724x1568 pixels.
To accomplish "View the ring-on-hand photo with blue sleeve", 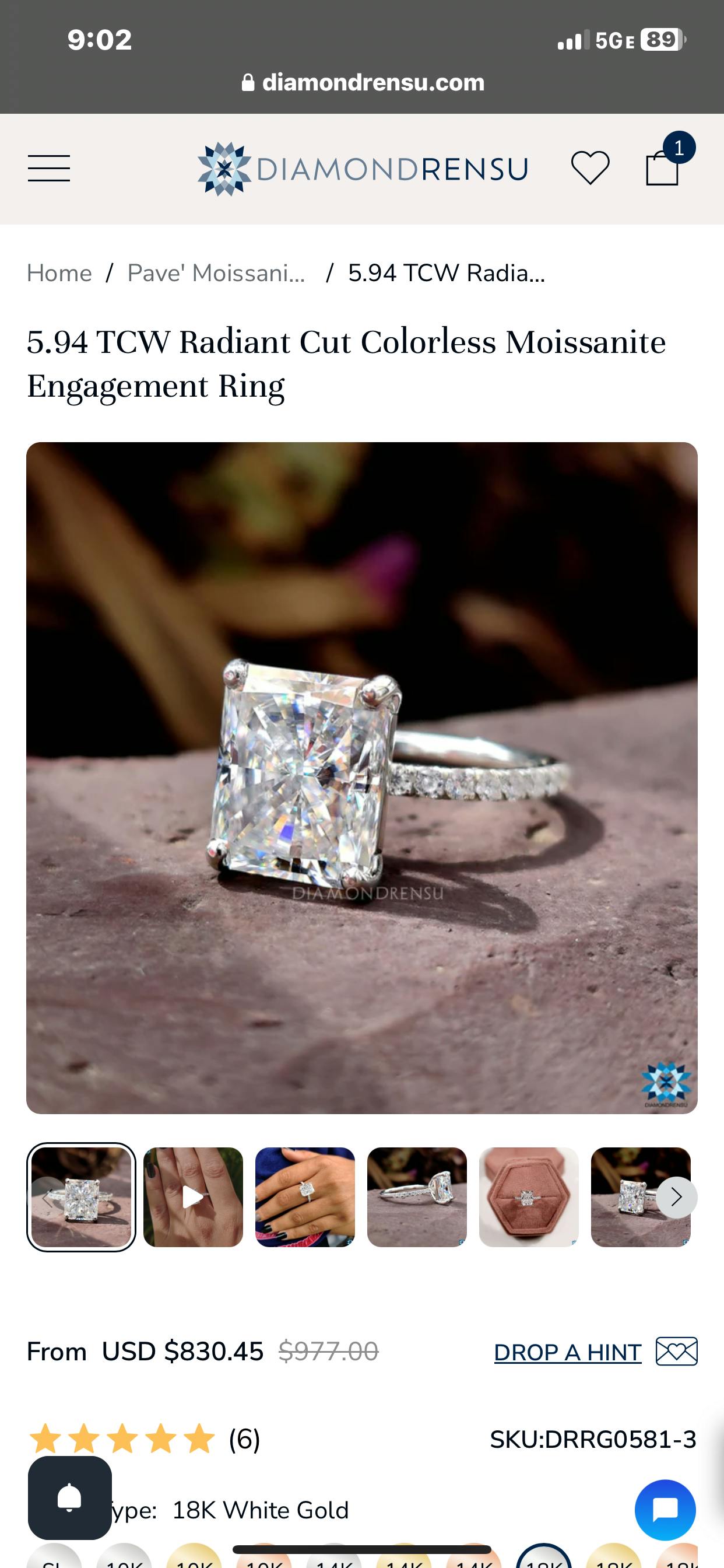I will coord(305,1196).
